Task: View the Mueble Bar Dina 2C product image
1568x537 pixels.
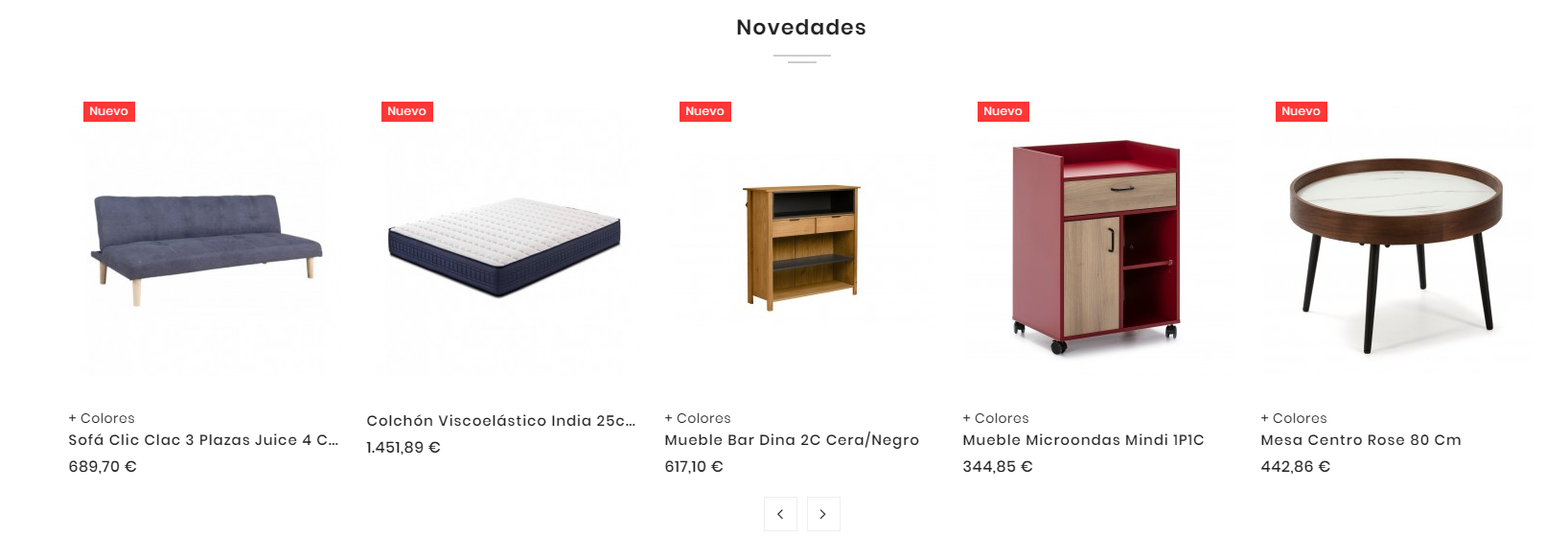Action: pos(802,246)
